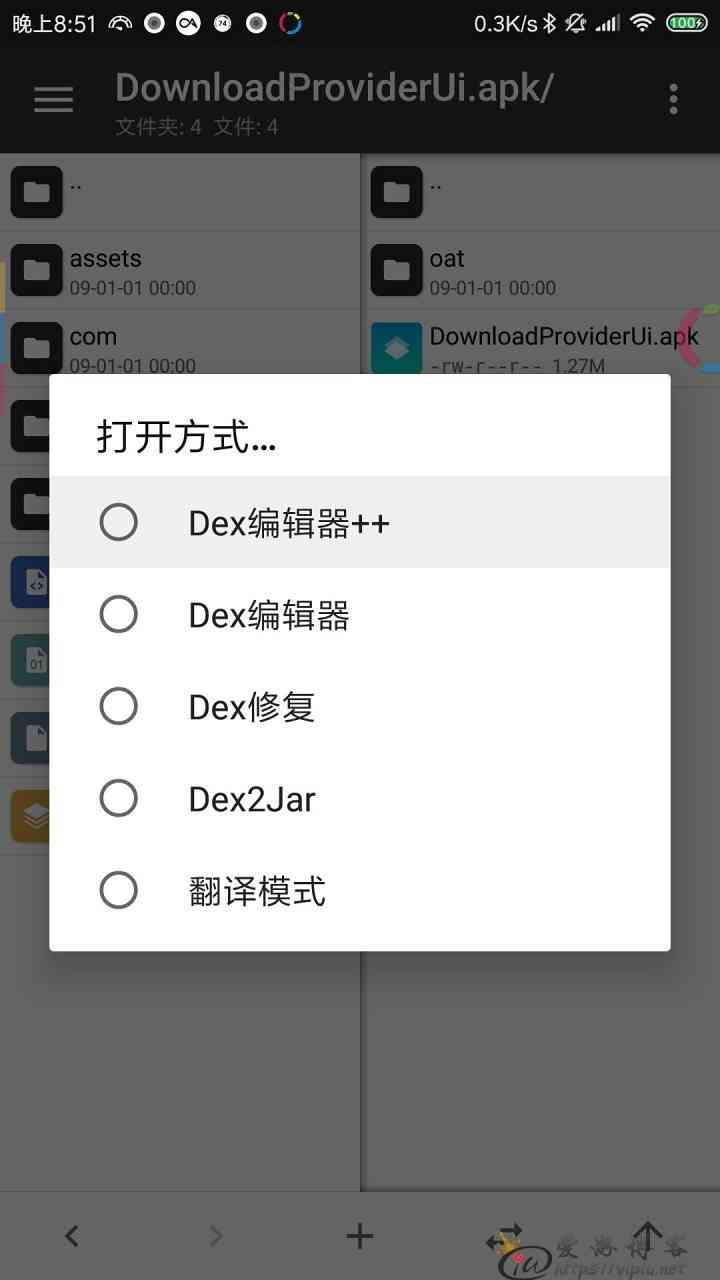Go back with the left arrow in the bottom bar
This screenshot has height=1280, width=720.
tap(72, 1236)
